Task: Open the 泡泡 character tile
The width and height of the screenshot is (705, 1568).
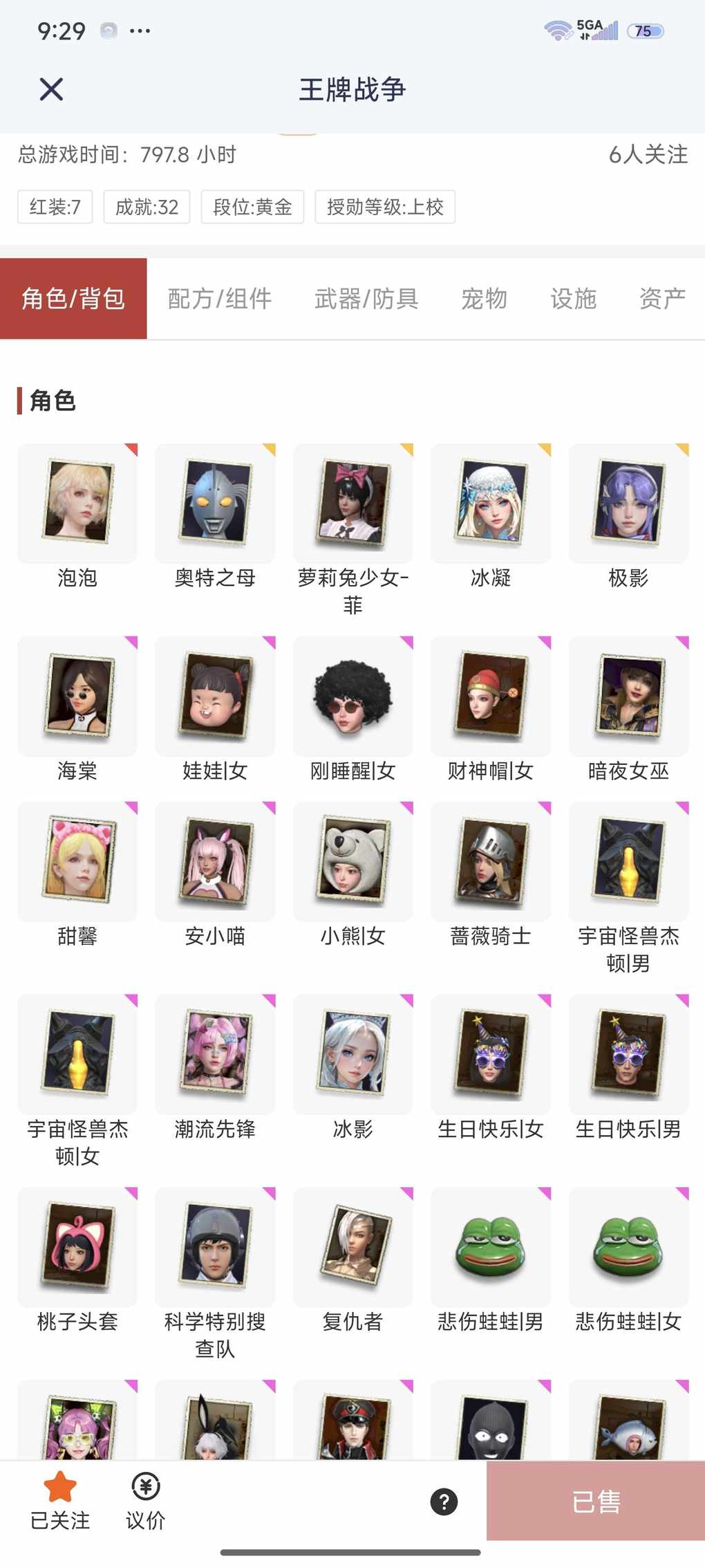Action: coord(77,503)
